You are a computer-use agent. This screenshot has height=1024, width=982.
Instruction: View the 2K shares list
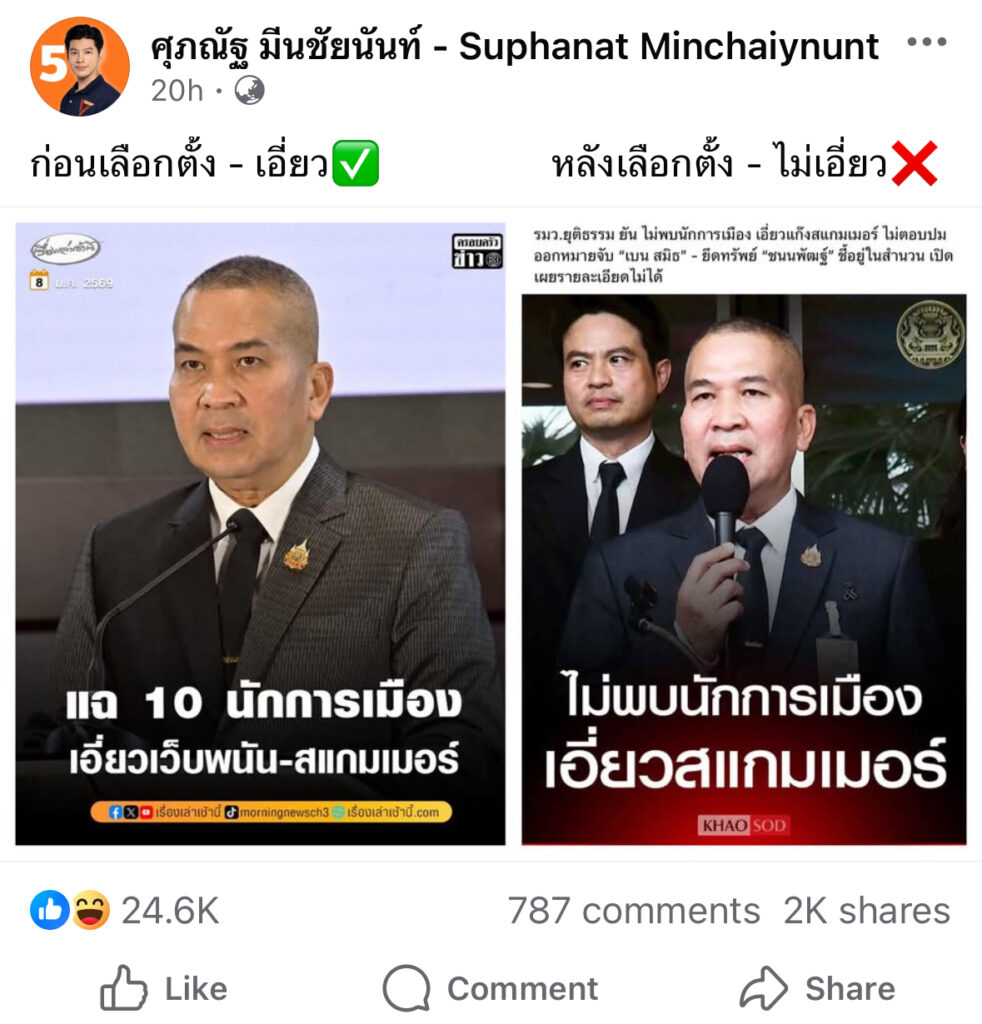[x=866, y=911]
